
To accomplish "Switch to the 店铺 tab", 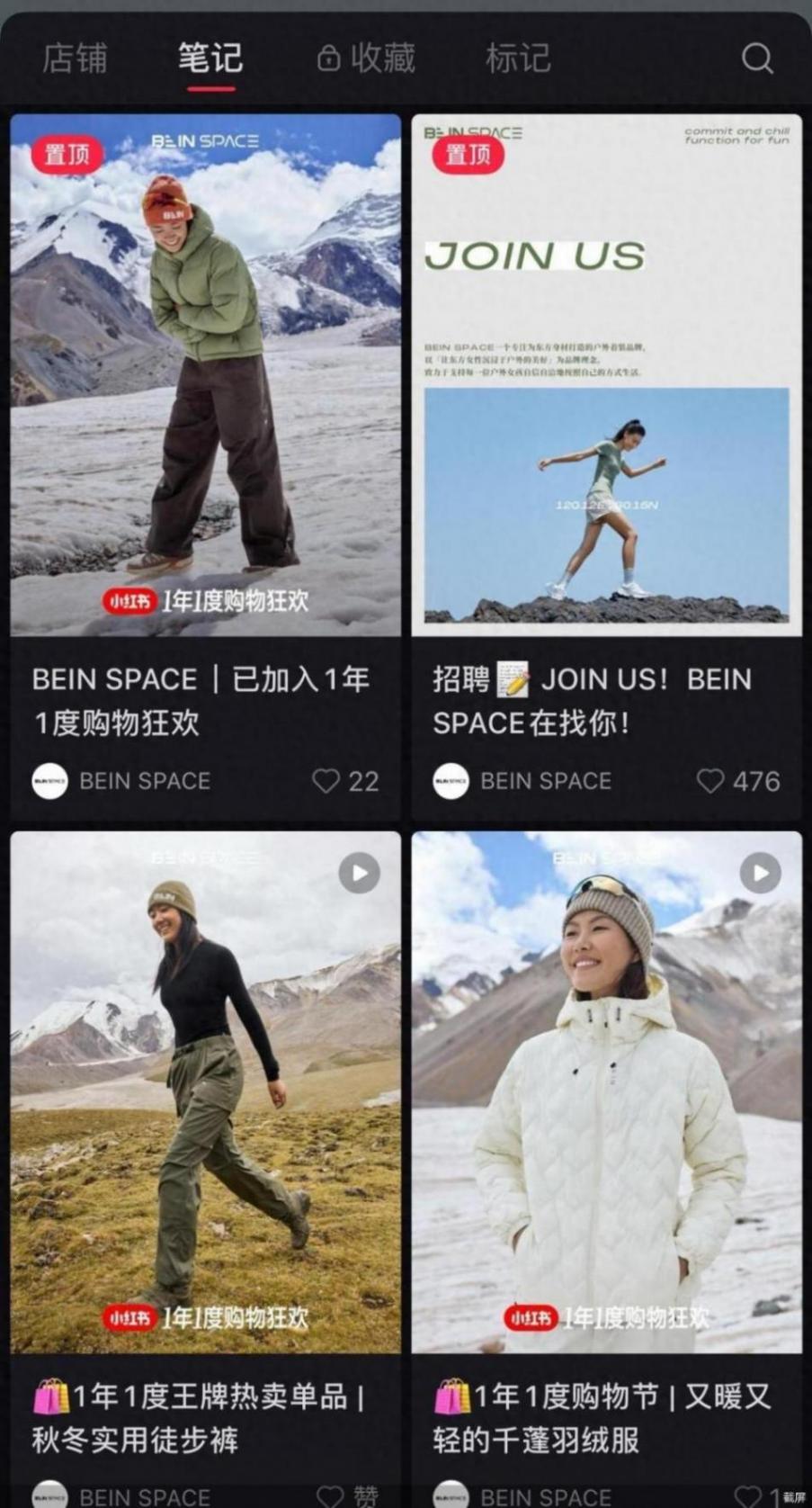I will (x=75, y=58).
